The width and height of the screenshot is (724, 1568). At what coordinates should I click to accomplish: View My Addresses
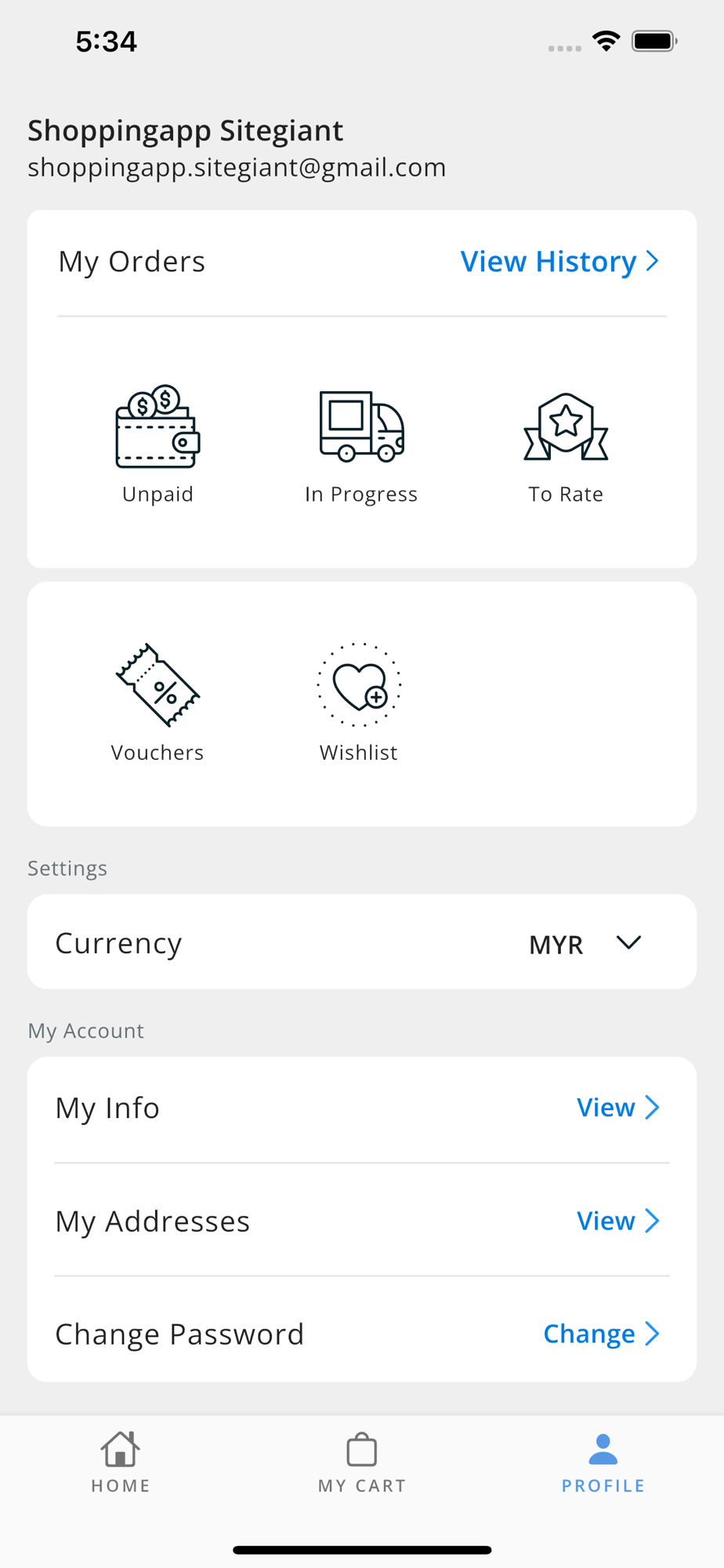click(x=617, y=1221)
